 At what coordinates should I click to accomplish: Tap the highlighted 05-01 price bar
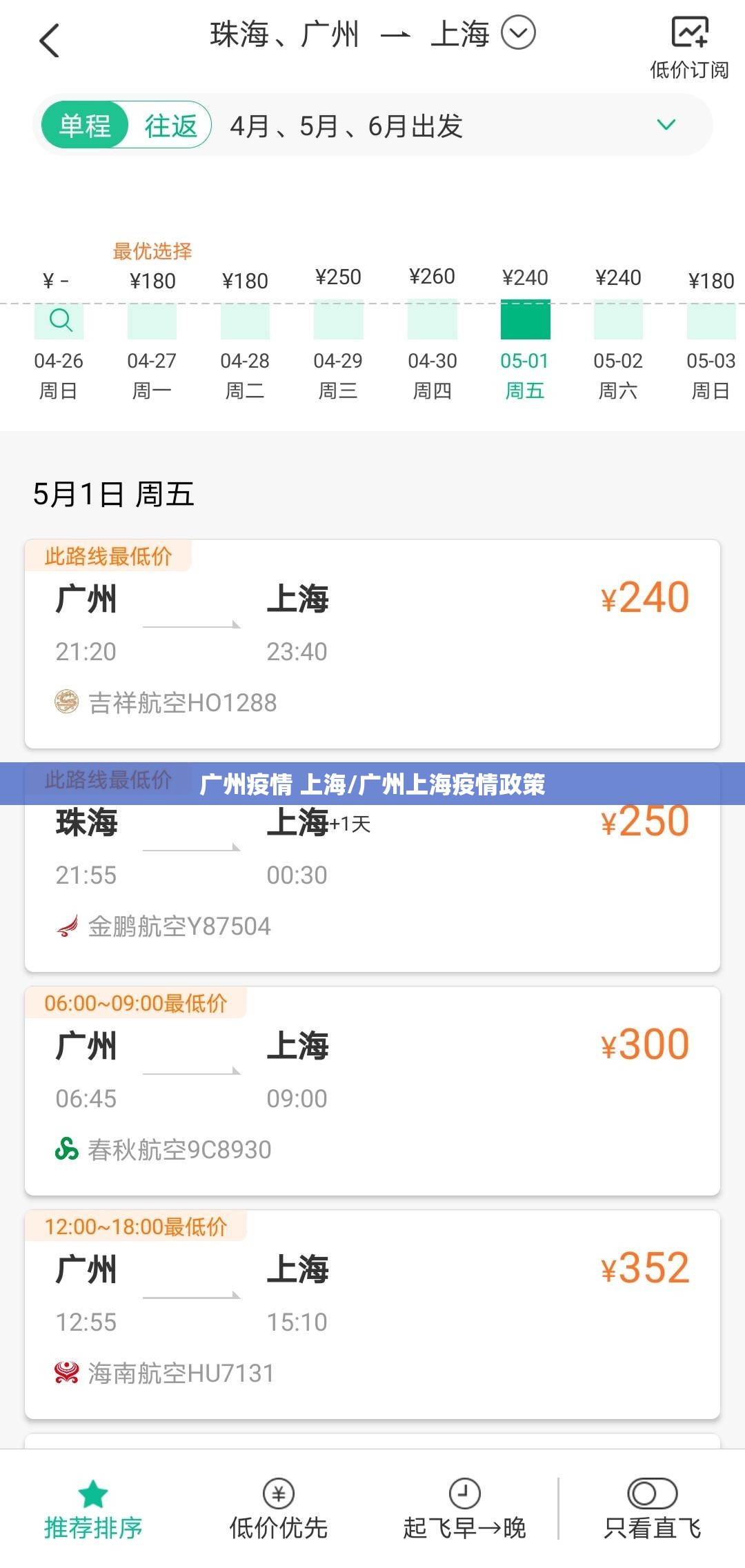click(x=524, y=321)
